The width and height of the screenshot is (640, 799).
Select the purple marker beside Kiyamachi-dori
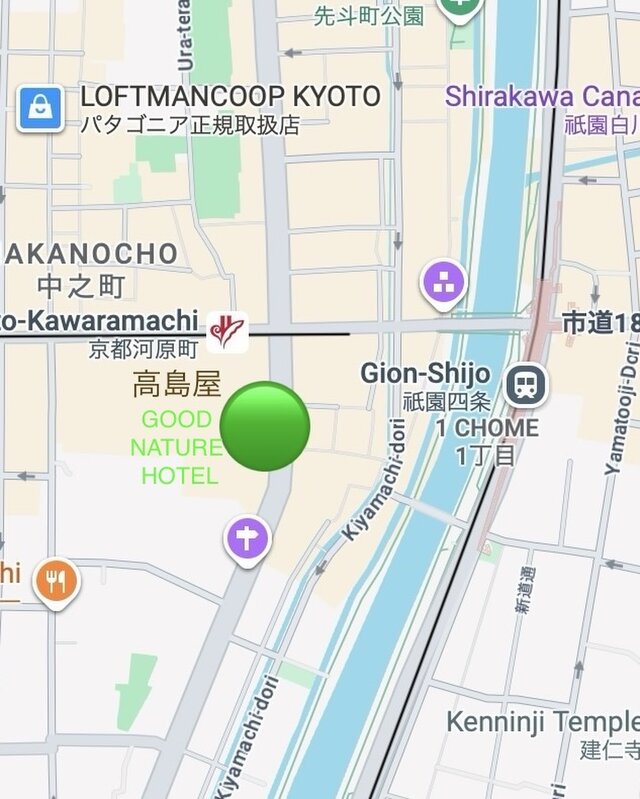[444, 283]
